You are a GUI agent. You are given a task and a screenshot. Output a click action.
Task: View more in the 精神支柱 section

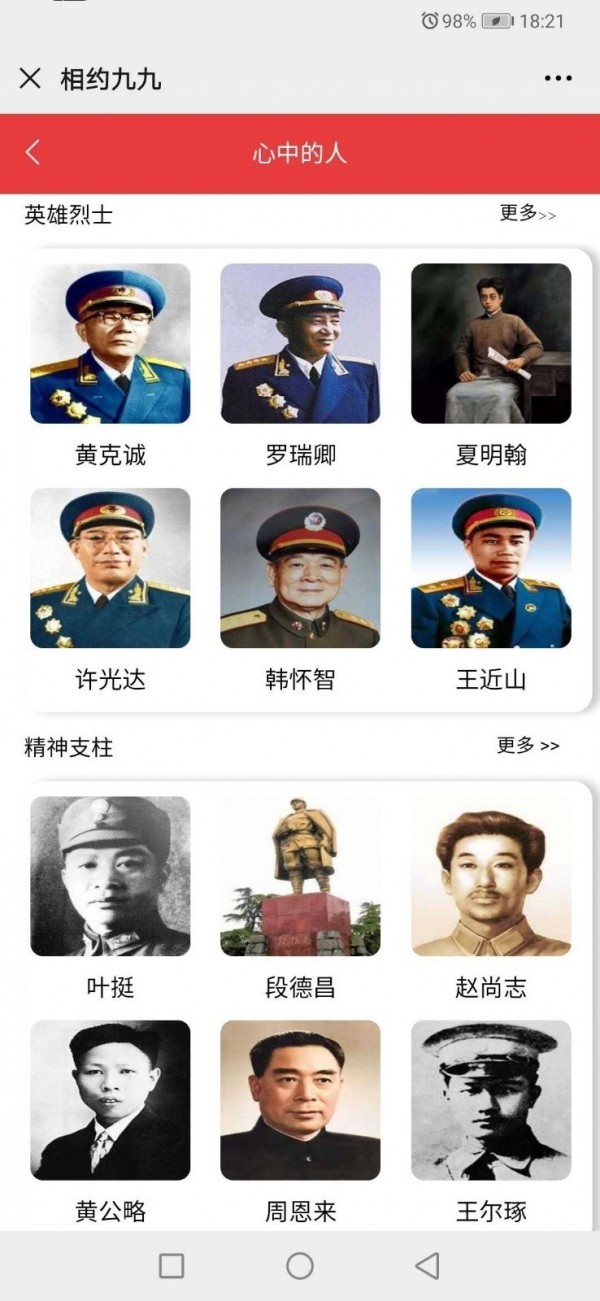528,745
